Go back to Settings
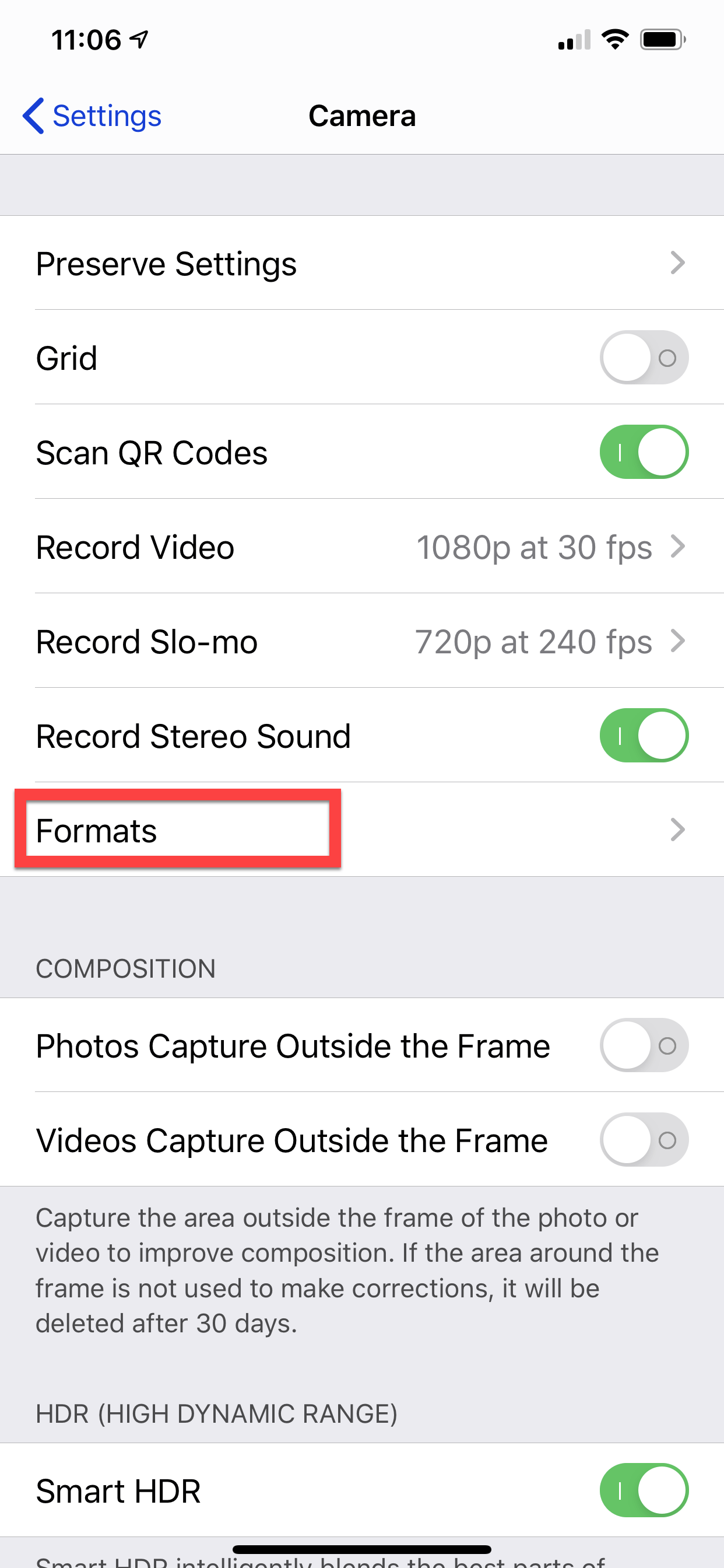The height and width of the screenshot is (1568, 724). (x=93, y=116)
